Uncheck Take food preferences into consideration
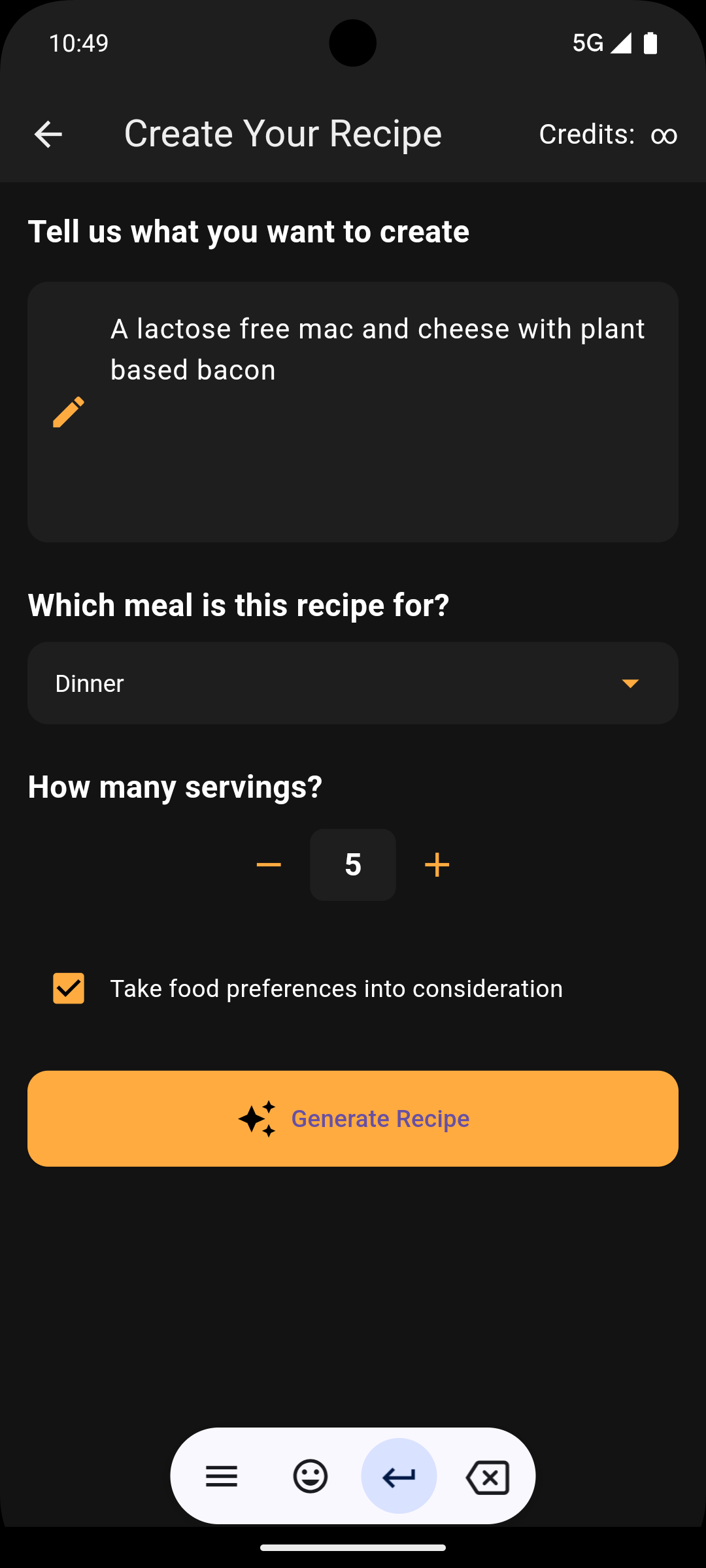Image resolution: width=706 pixels, height=1568 pixels. click(x=69, y=988)
